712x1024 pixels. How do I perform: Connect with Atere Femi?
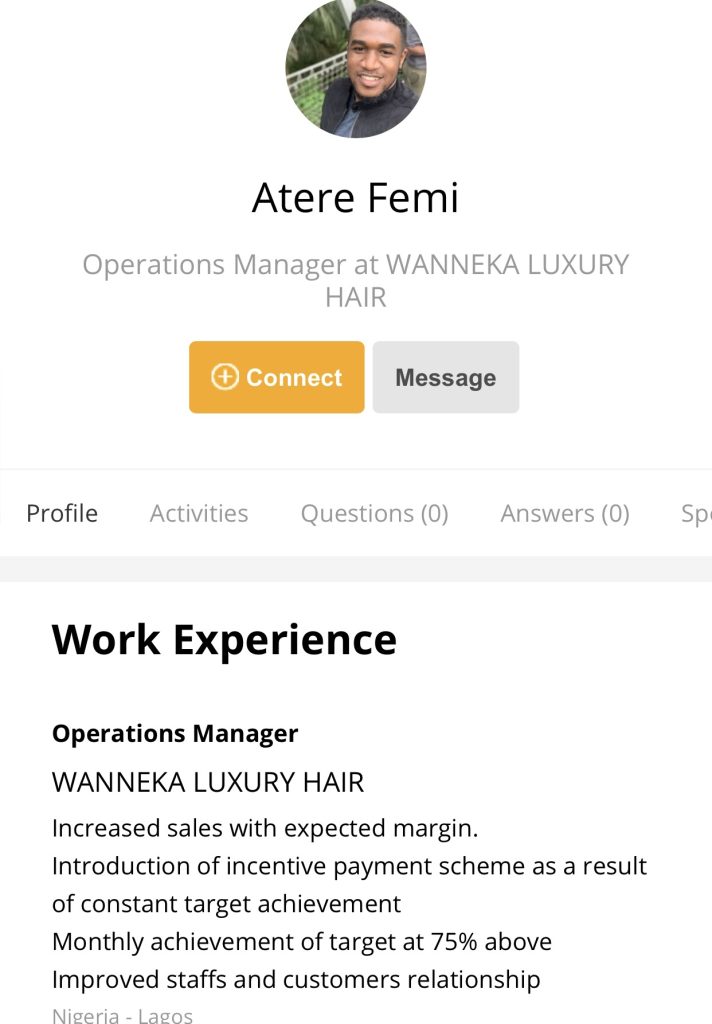(x=276, y=377)
